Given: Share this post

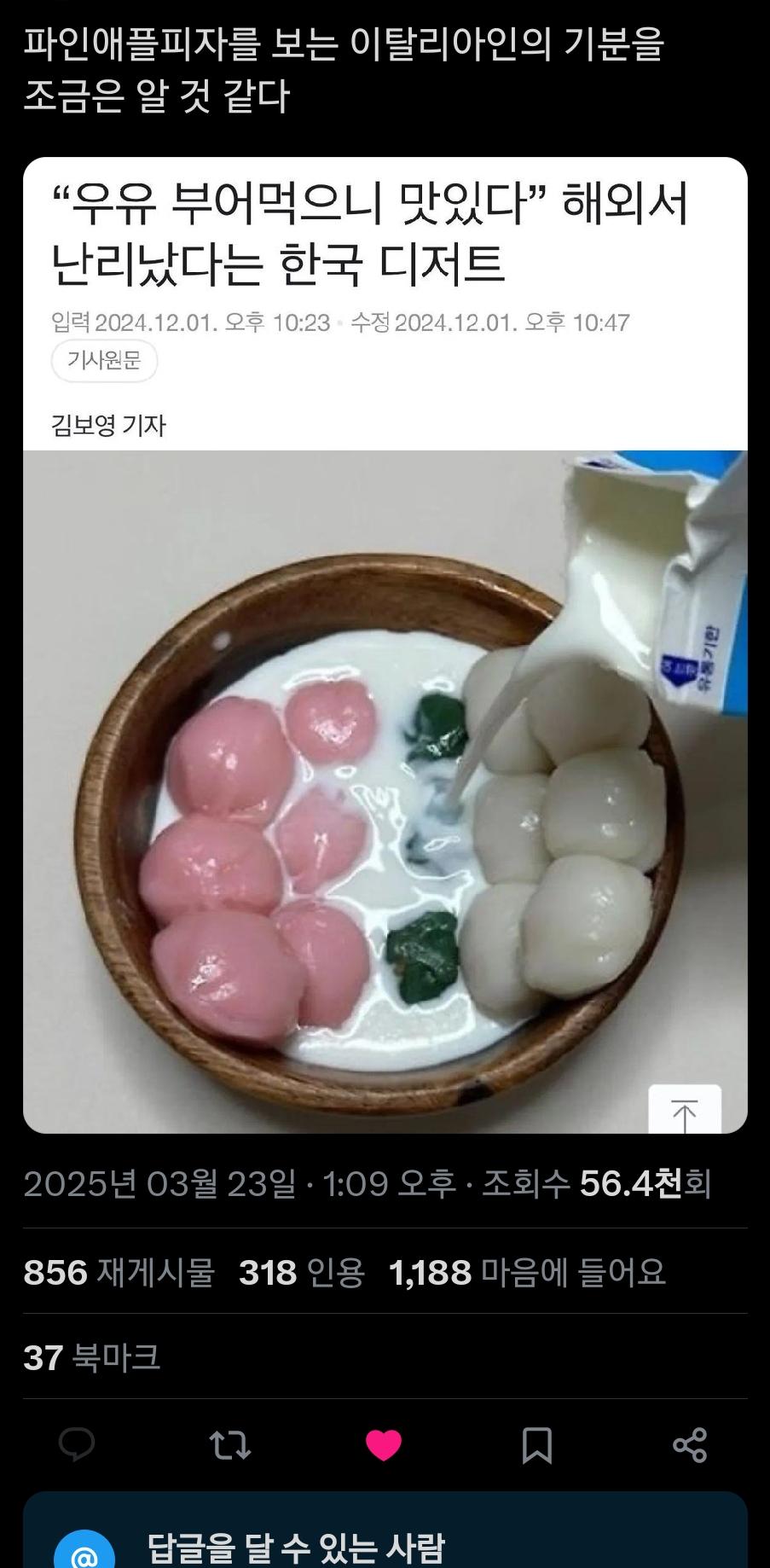Looking at the screenshot, I should pos(690,1445).
